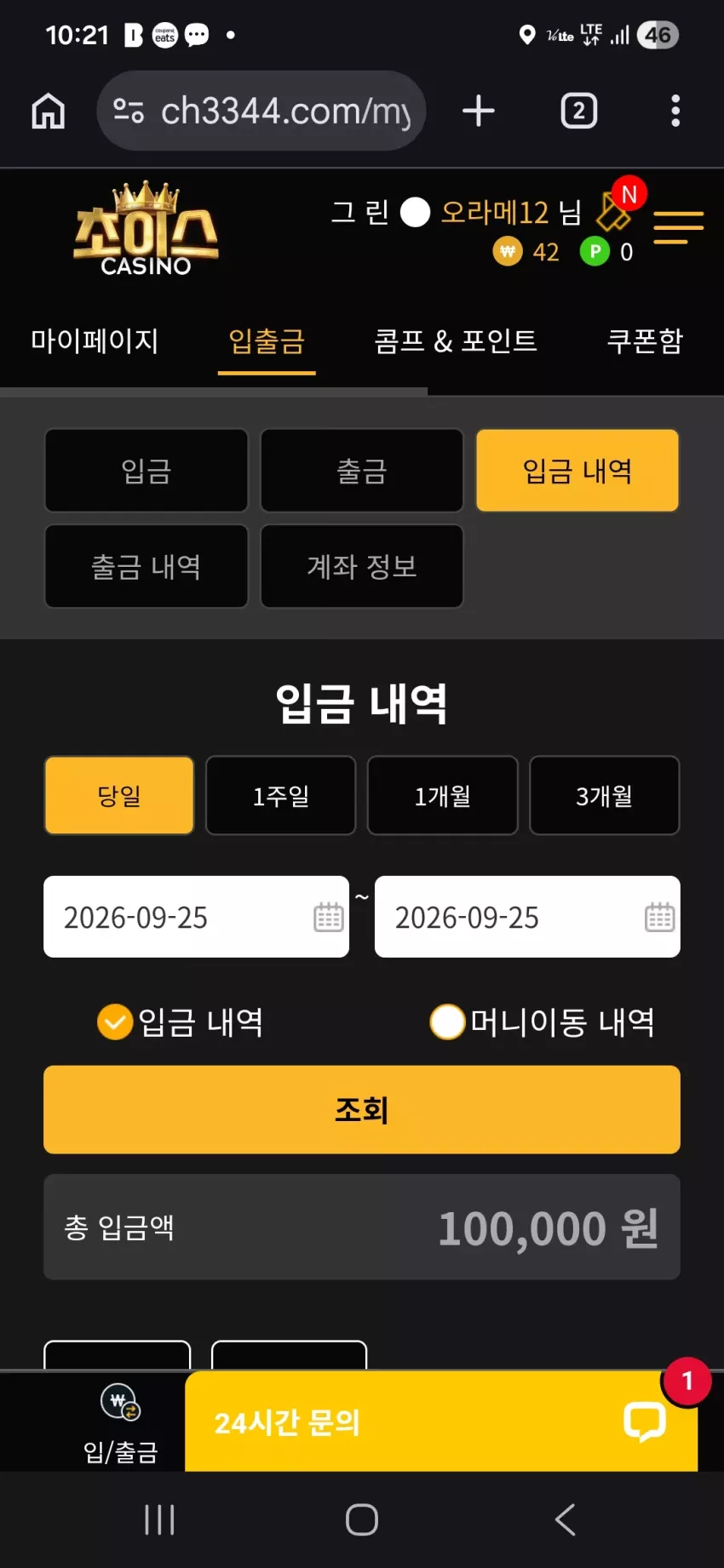This screenshot has height=1568, width=724.
Task: Go to the browser home page
Action: click(49, 111)
